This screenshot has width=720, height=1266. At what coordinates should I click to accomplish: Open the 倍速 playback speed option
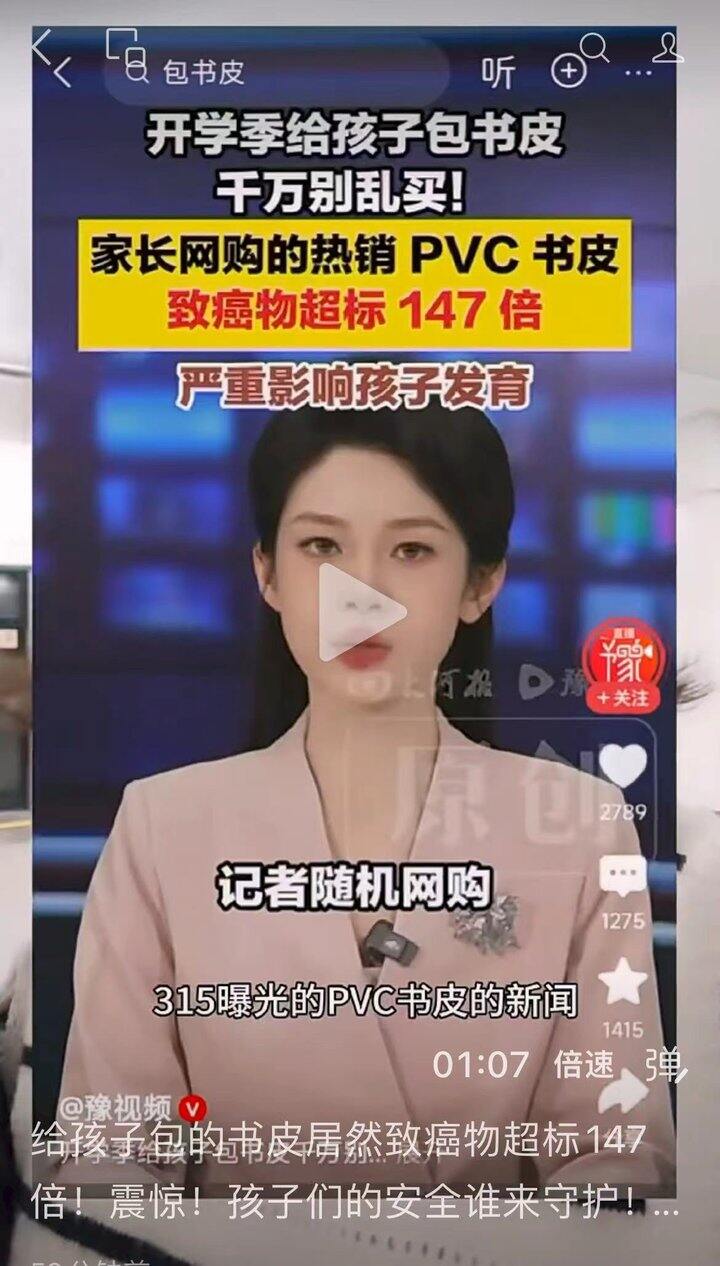(583, 1065)
